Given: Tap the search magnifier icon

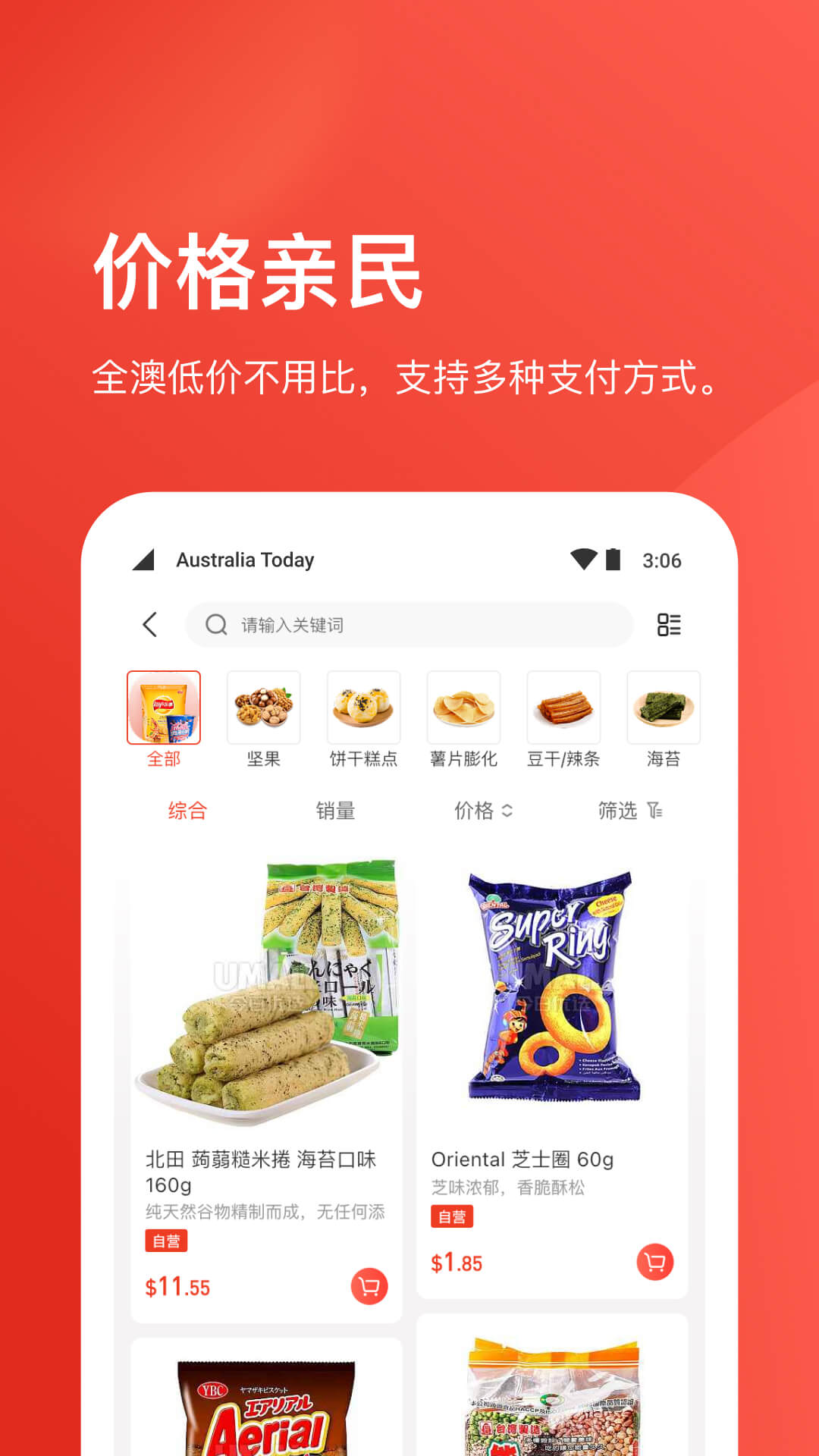Looking at the screenshot, I should pyautogui.click(x=215, y=625).
